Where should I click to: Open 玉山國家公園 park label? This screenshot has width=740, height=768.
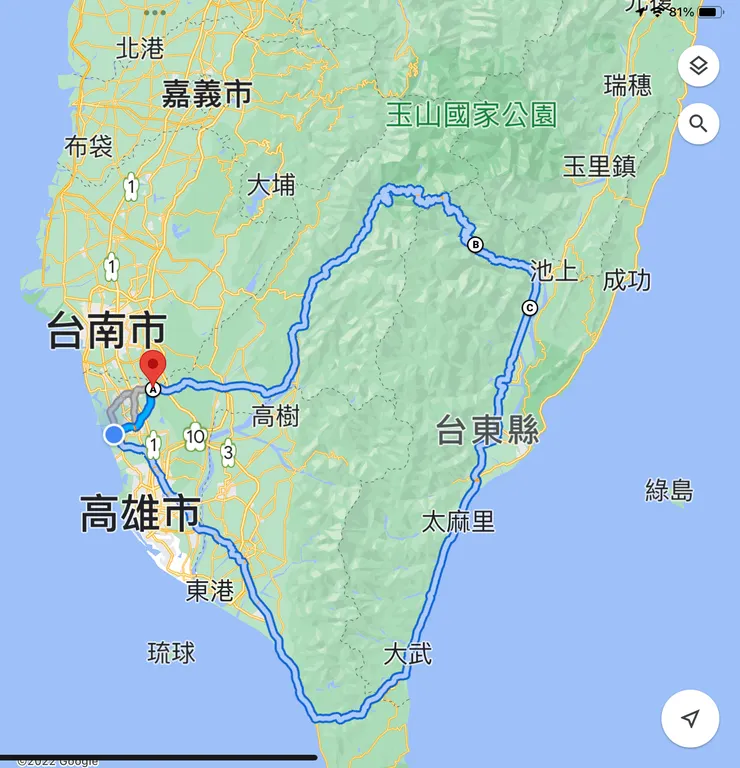(474, 114)
